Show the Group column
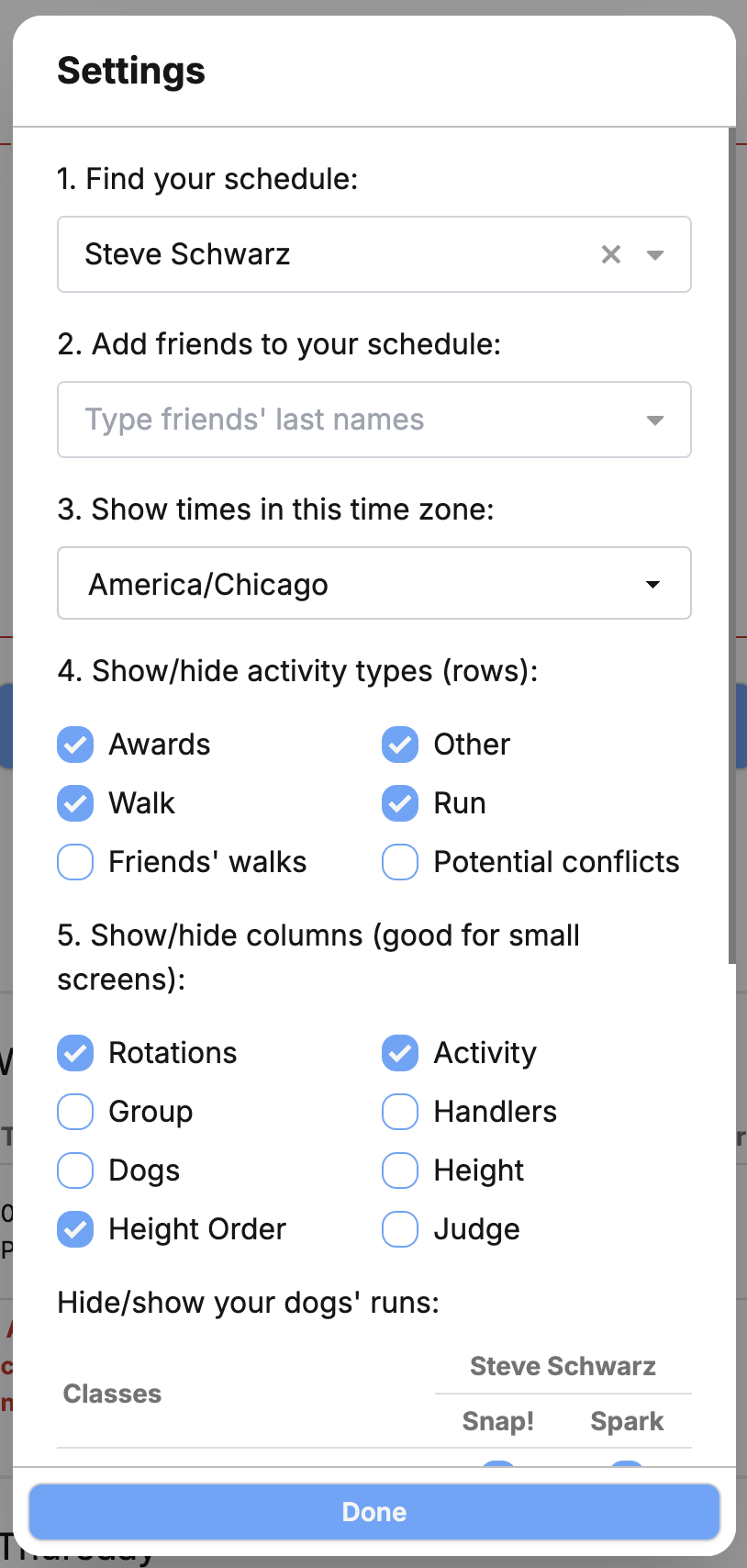This screenshot has width=747, height=1568. pos(75,1112)
